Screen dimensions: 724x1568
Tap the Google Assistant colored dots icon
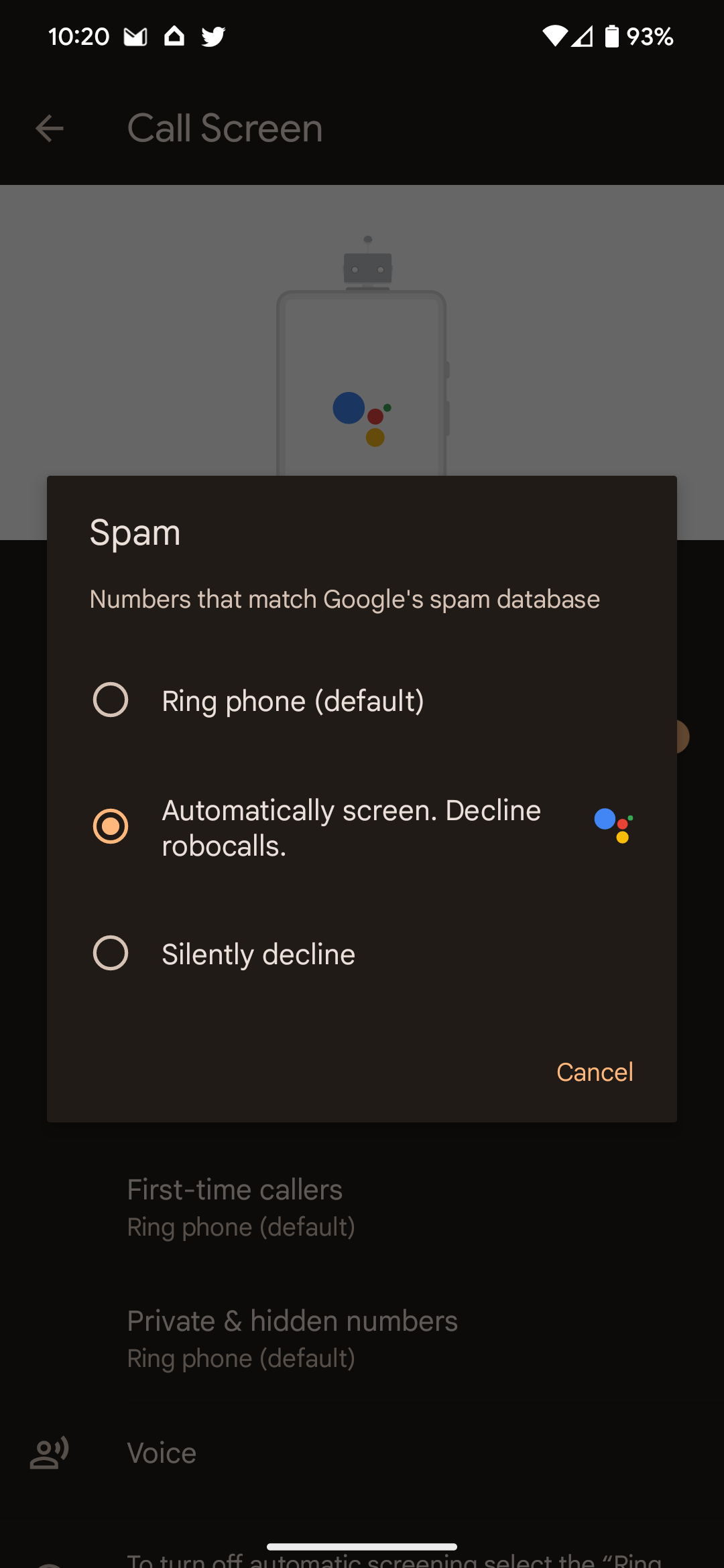point(611,826)
